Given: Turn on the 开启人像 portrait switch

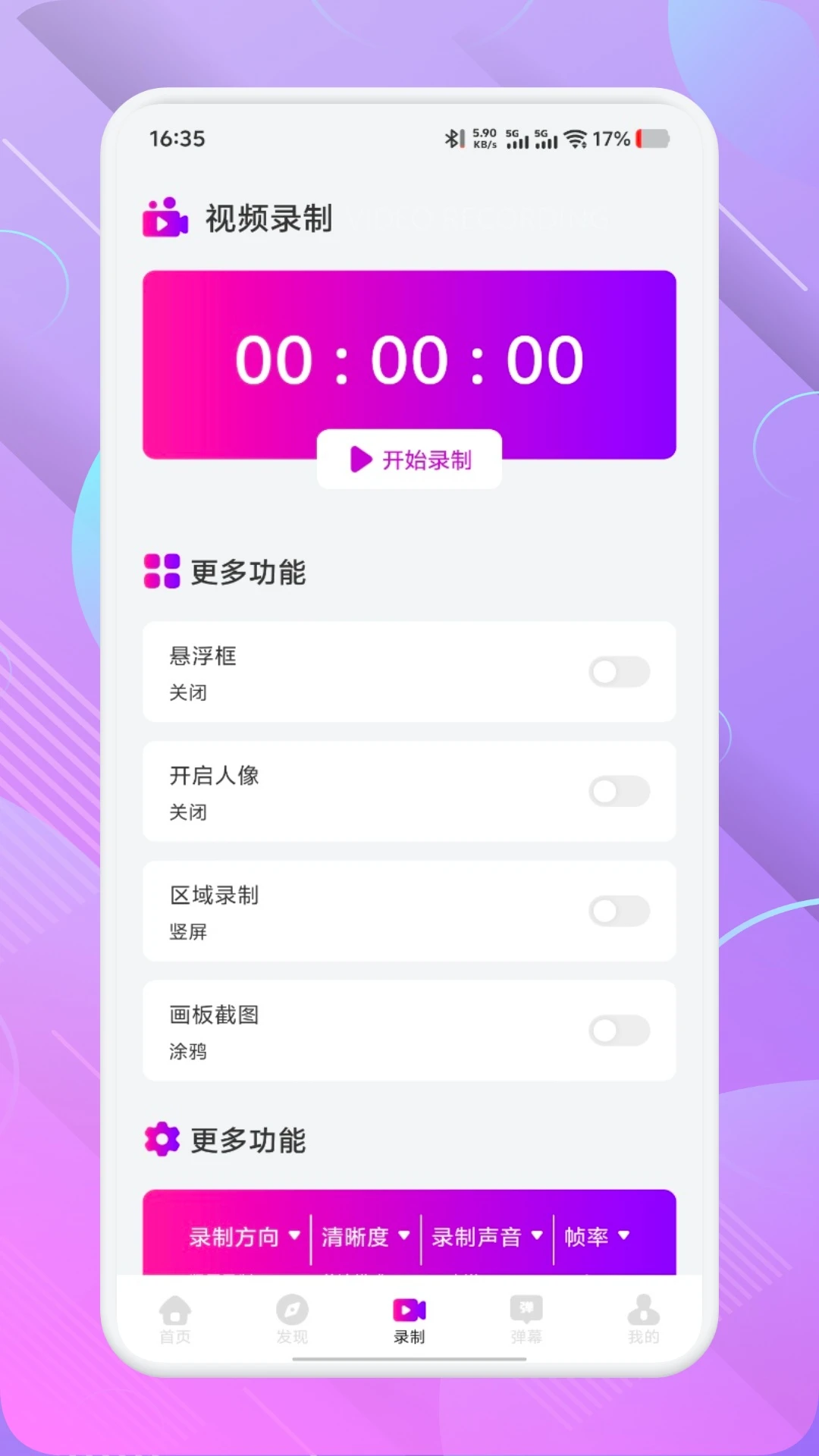Looking at the screenshot, I should point(619,792).
